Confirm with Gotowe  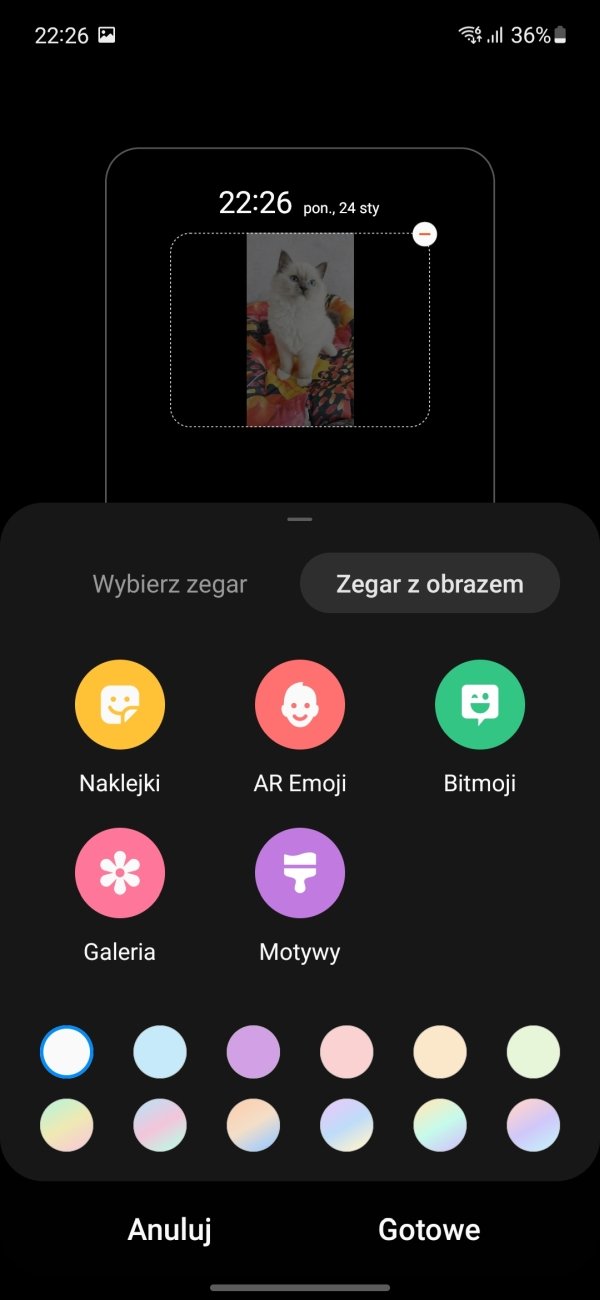point(430,1229)
